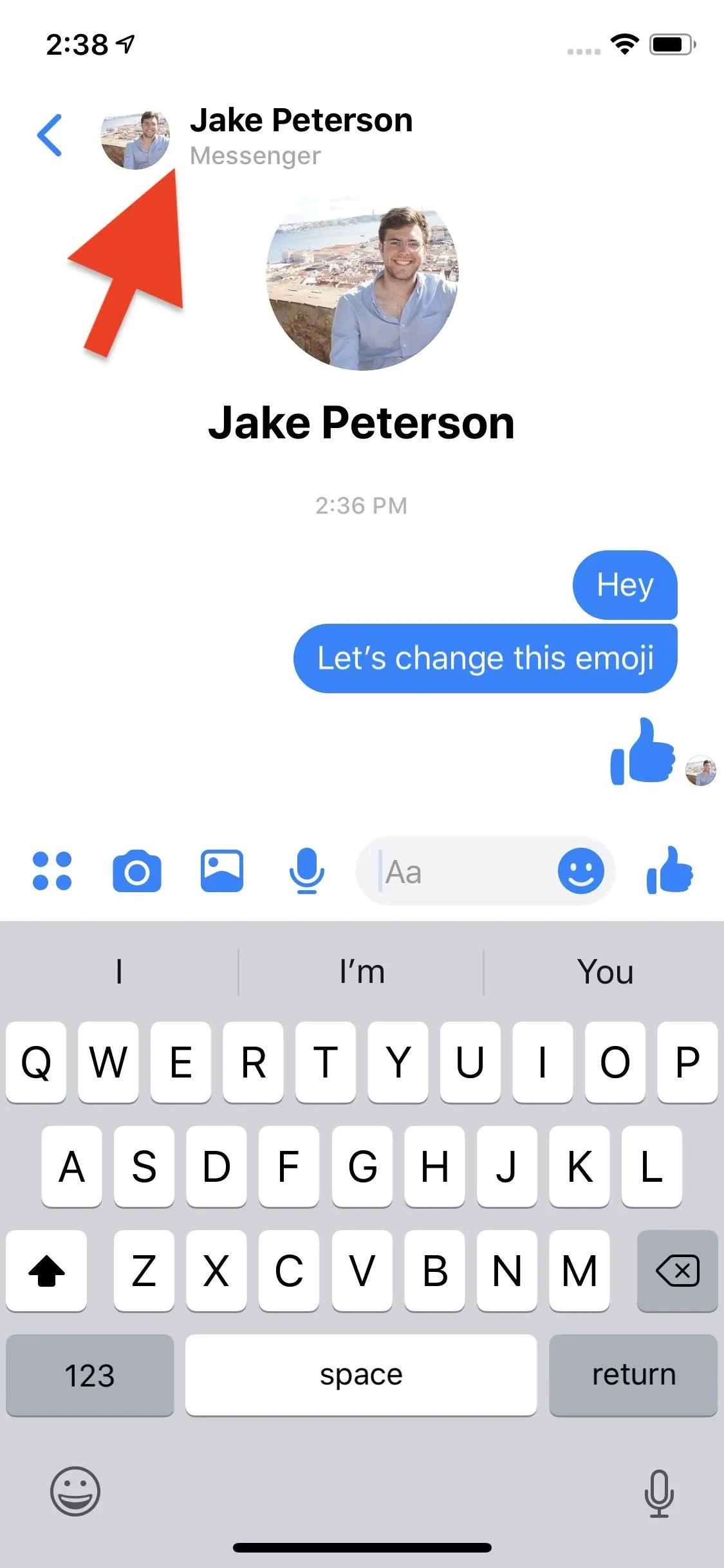Send a thumbs-up like
The width and height of the screenshot is (724, 1568).
point(670,870)
